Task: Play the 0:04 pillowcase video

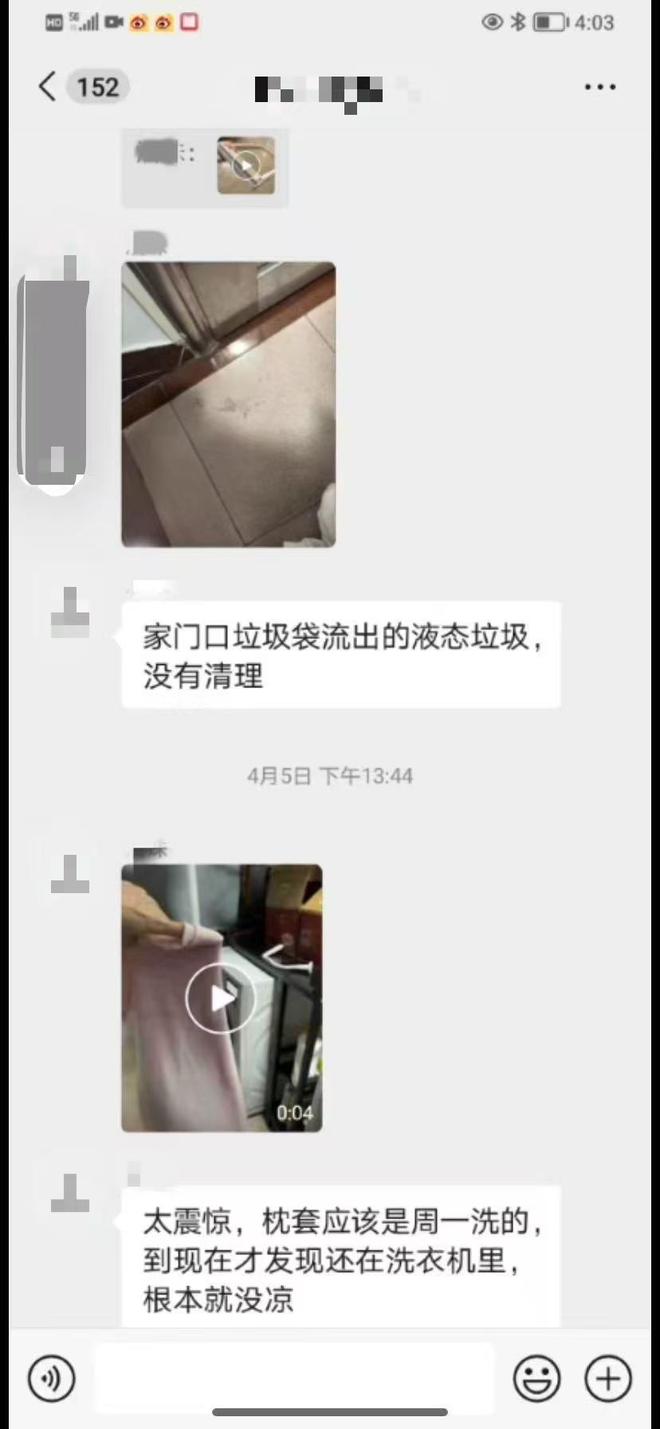Action: [221, 998]
